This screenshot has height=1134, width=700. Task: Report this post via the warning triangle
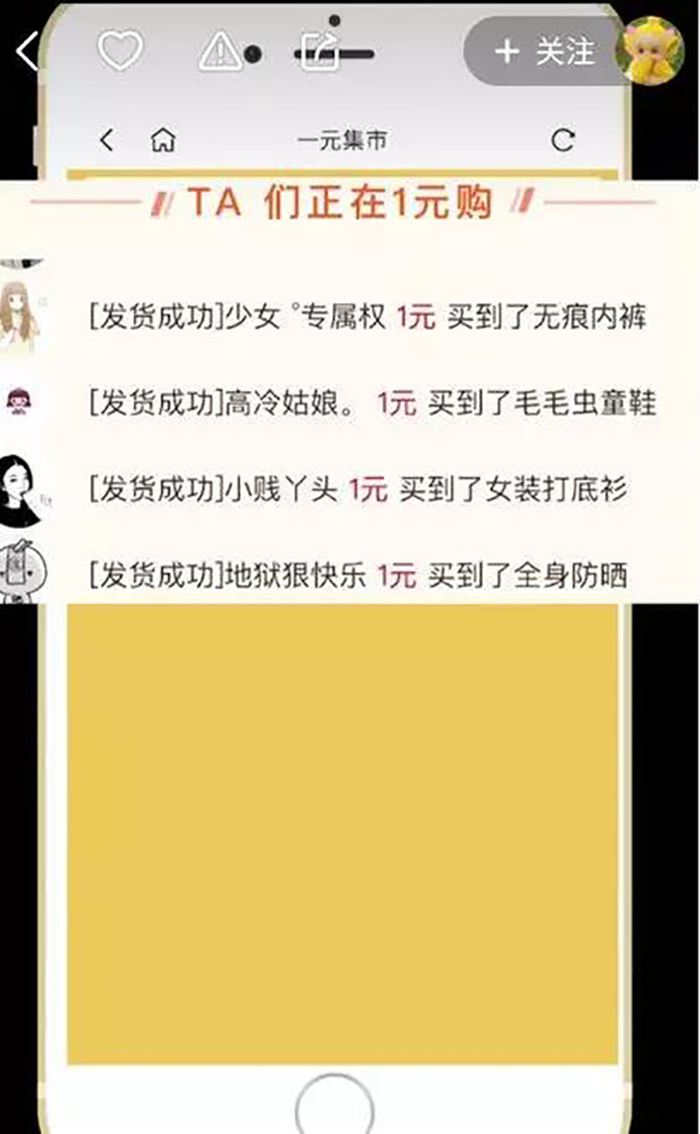220,51
